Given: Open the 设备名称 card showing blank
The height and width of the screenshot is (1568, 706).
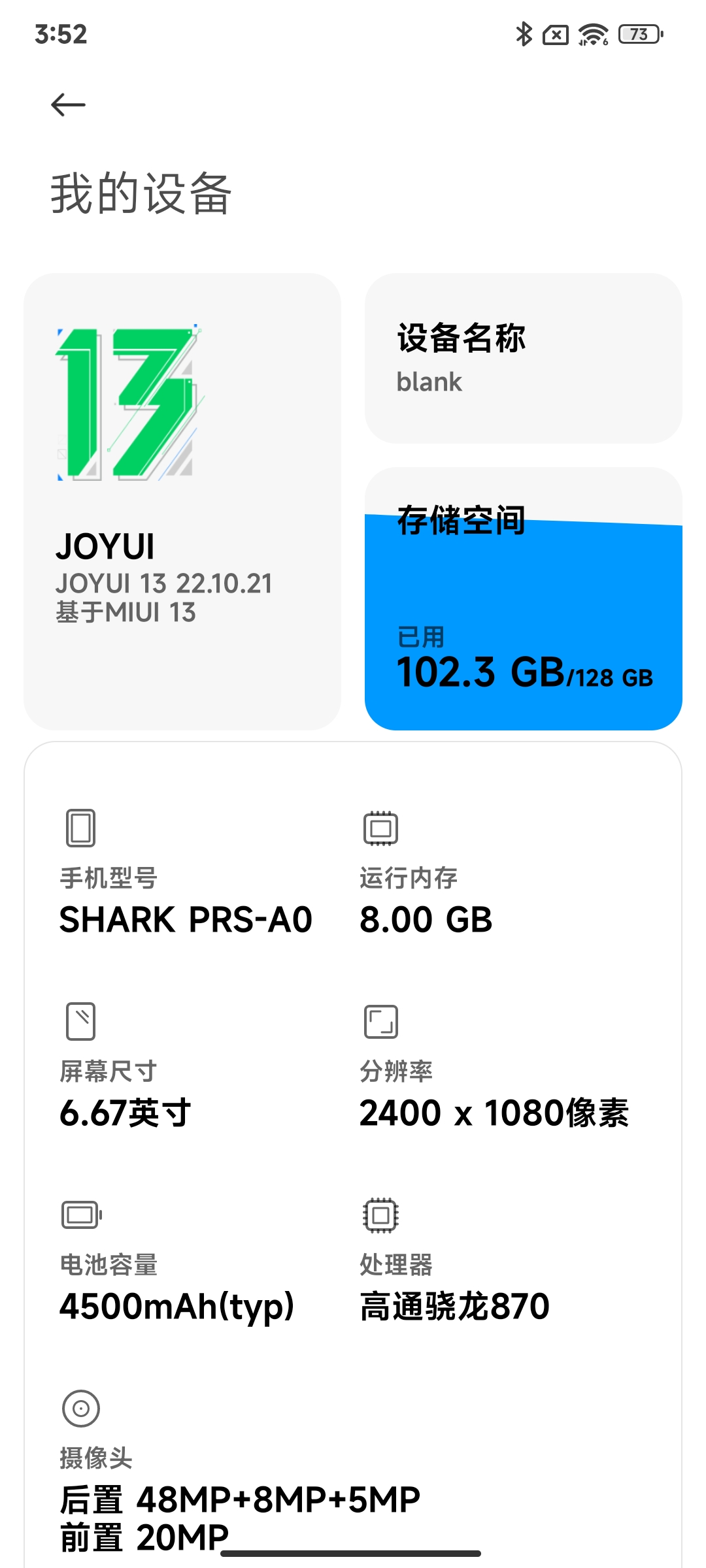Looking at the screenshot, I should tap(523, 358).
